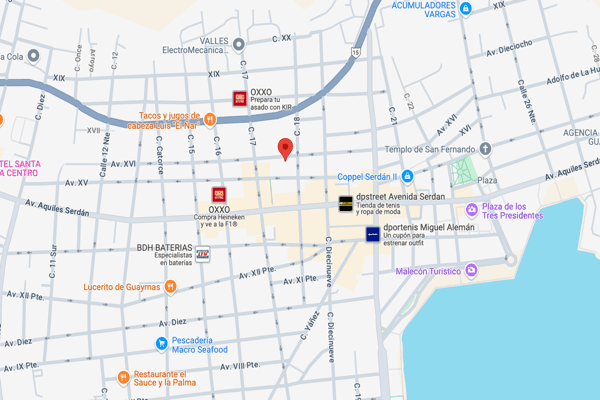Tap the red dropped location pin
This screenshot has height=400, width=600.
pyautogui.click(x=285, y=149)
